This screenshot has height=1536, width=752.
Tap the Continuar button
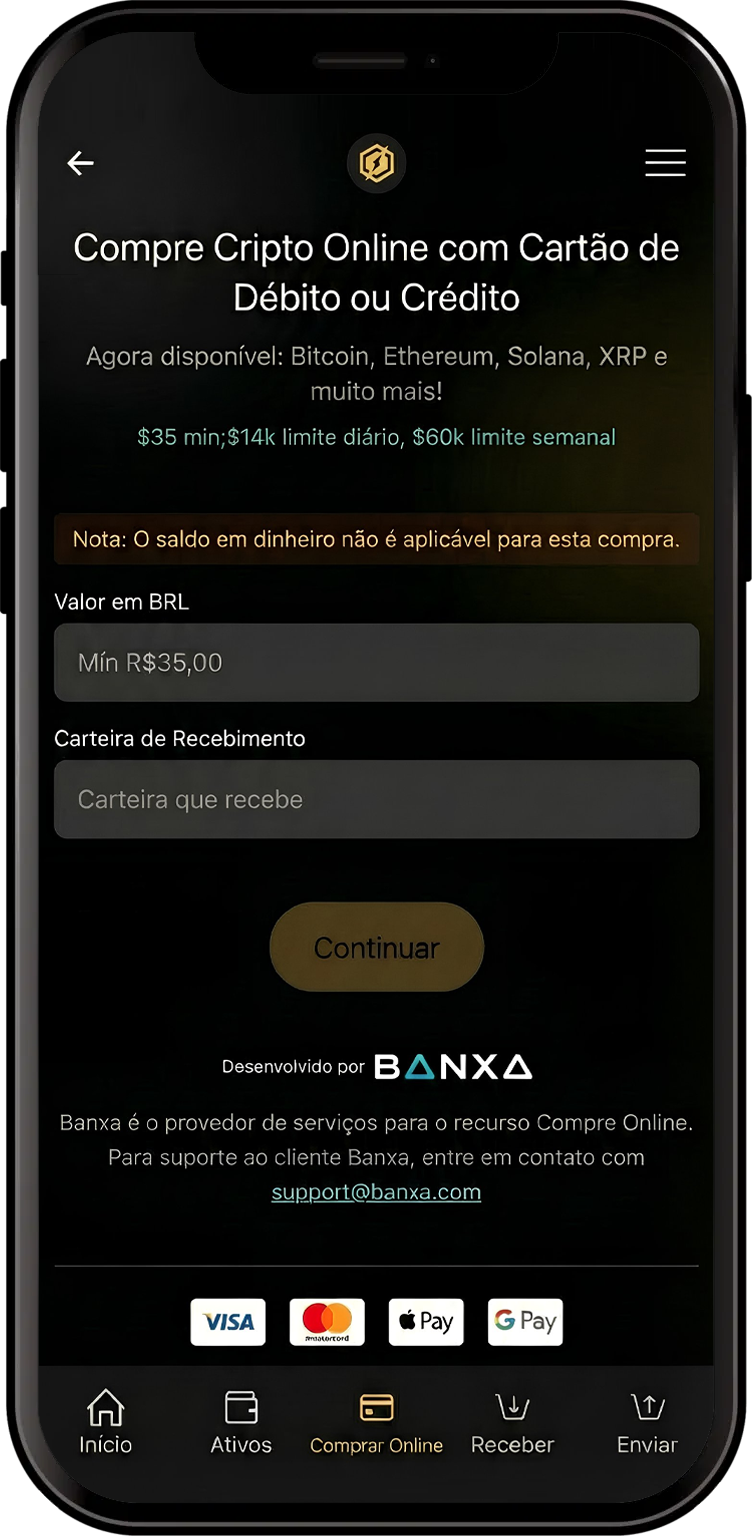coord(376,947)
